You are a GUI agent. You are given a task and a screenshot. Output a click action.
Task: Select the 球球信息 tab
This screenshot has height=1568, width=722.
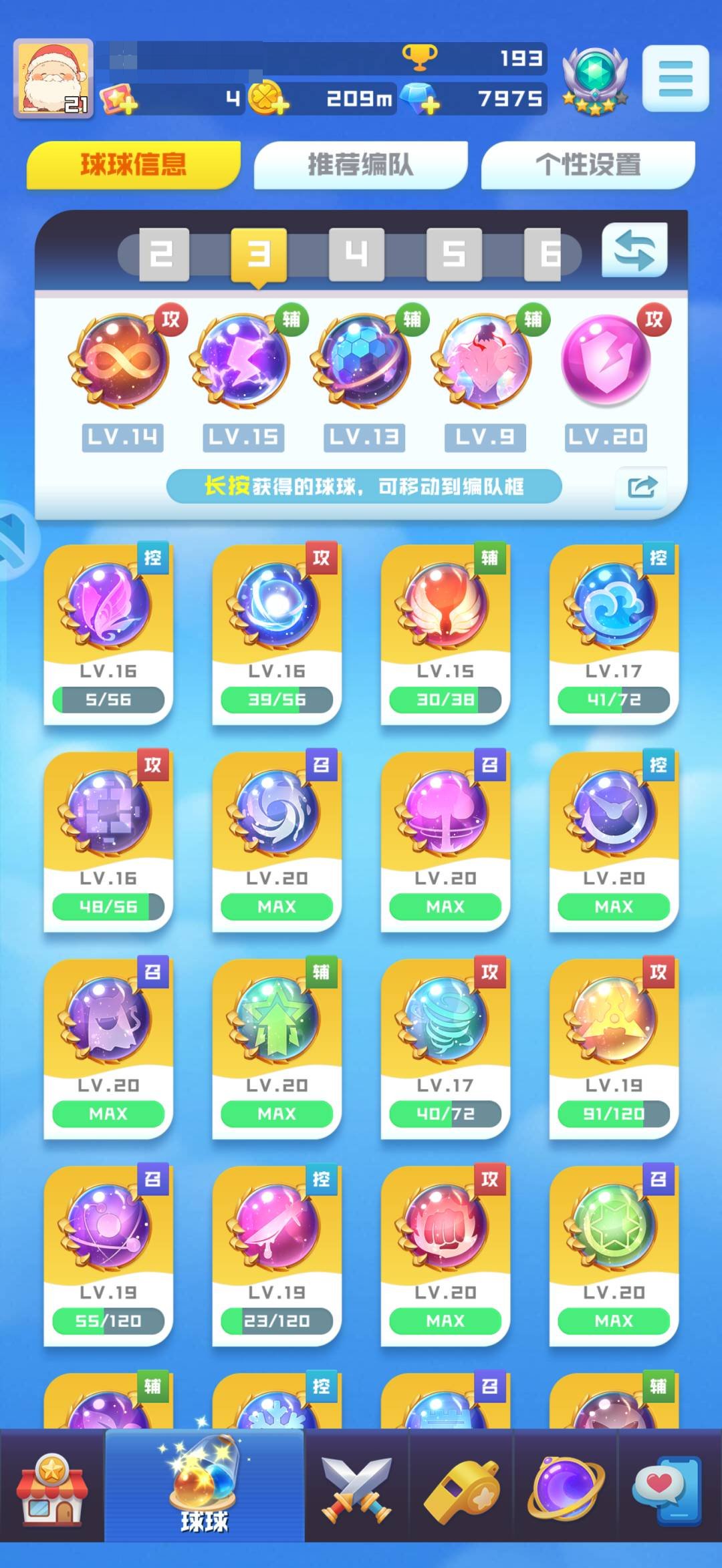pos(133,164)
